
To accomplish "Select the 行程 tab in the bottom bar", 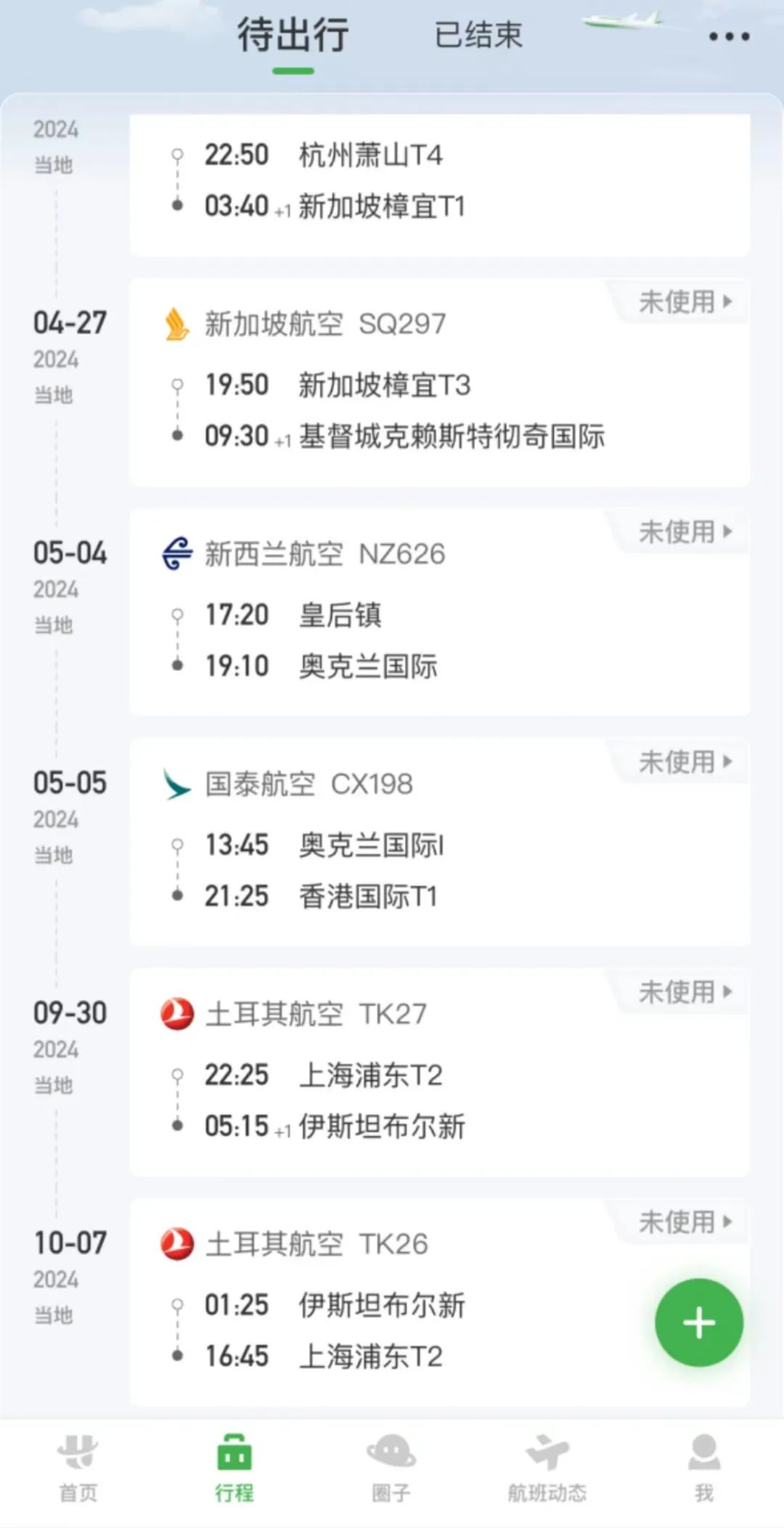I will (x=234, y=1468).
